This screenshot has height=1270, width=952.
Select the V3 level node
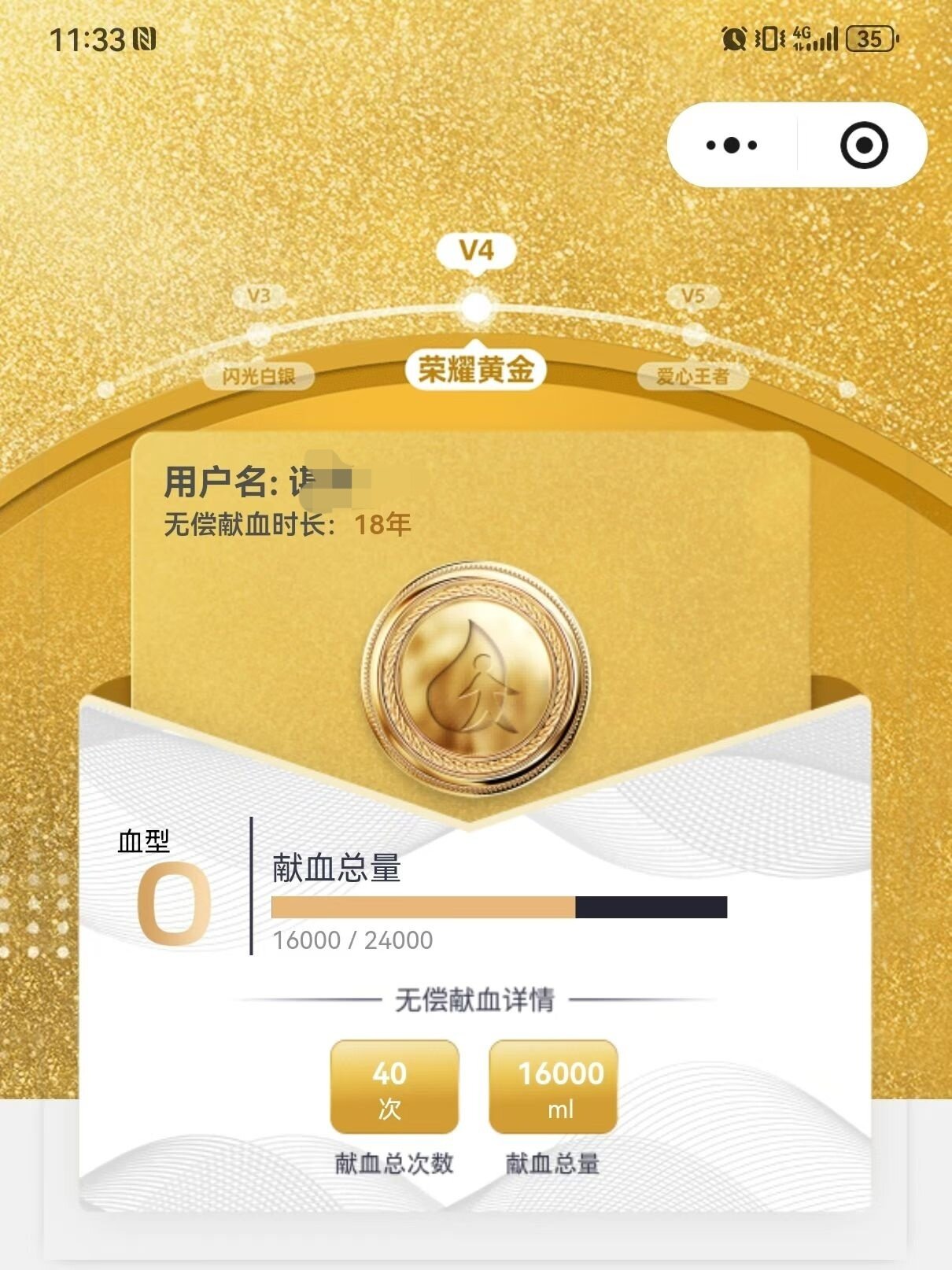[259, 334]
